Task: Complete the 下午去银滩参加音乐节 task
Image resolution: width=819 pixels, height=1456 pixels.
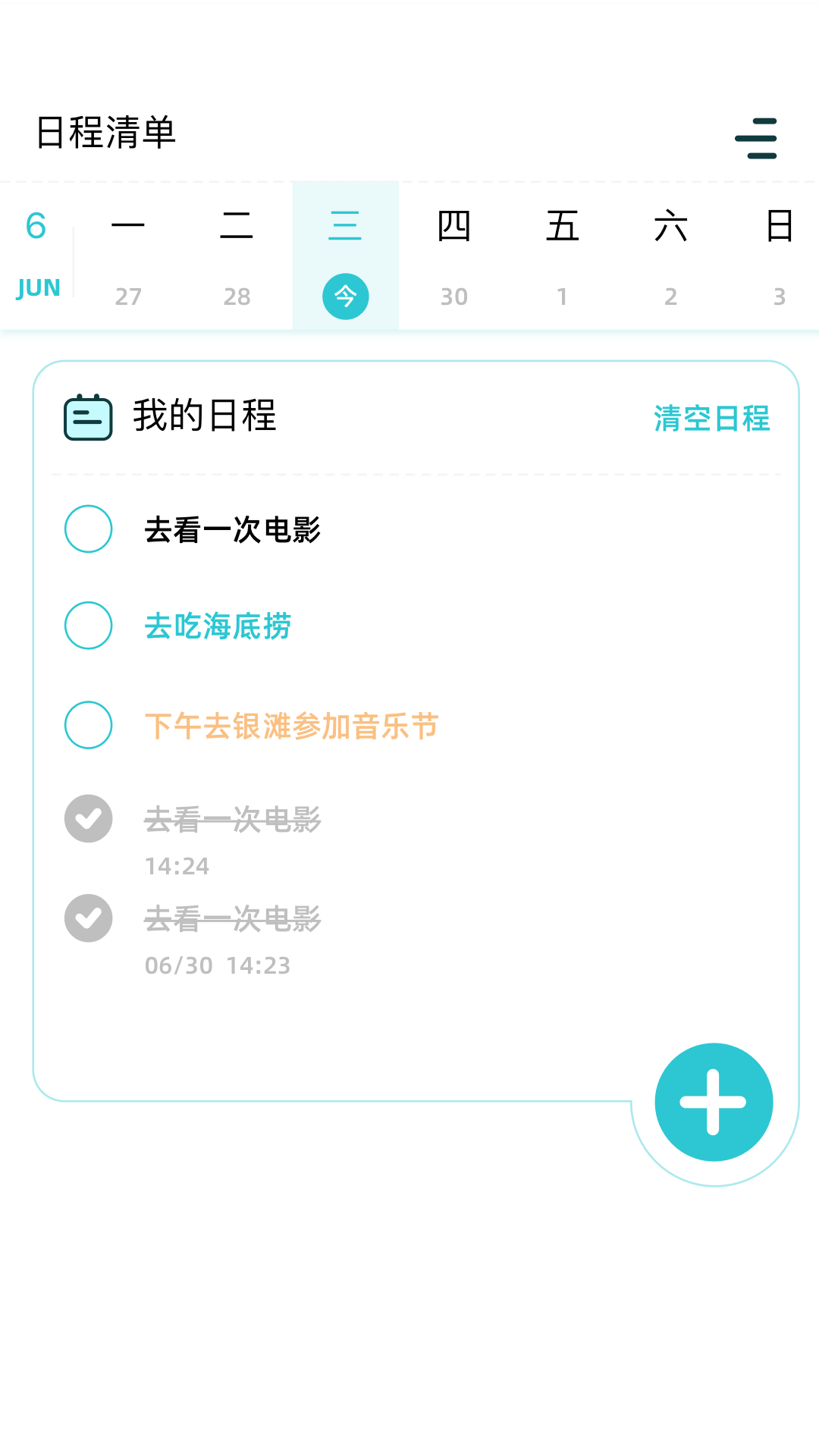Action: 88,726
